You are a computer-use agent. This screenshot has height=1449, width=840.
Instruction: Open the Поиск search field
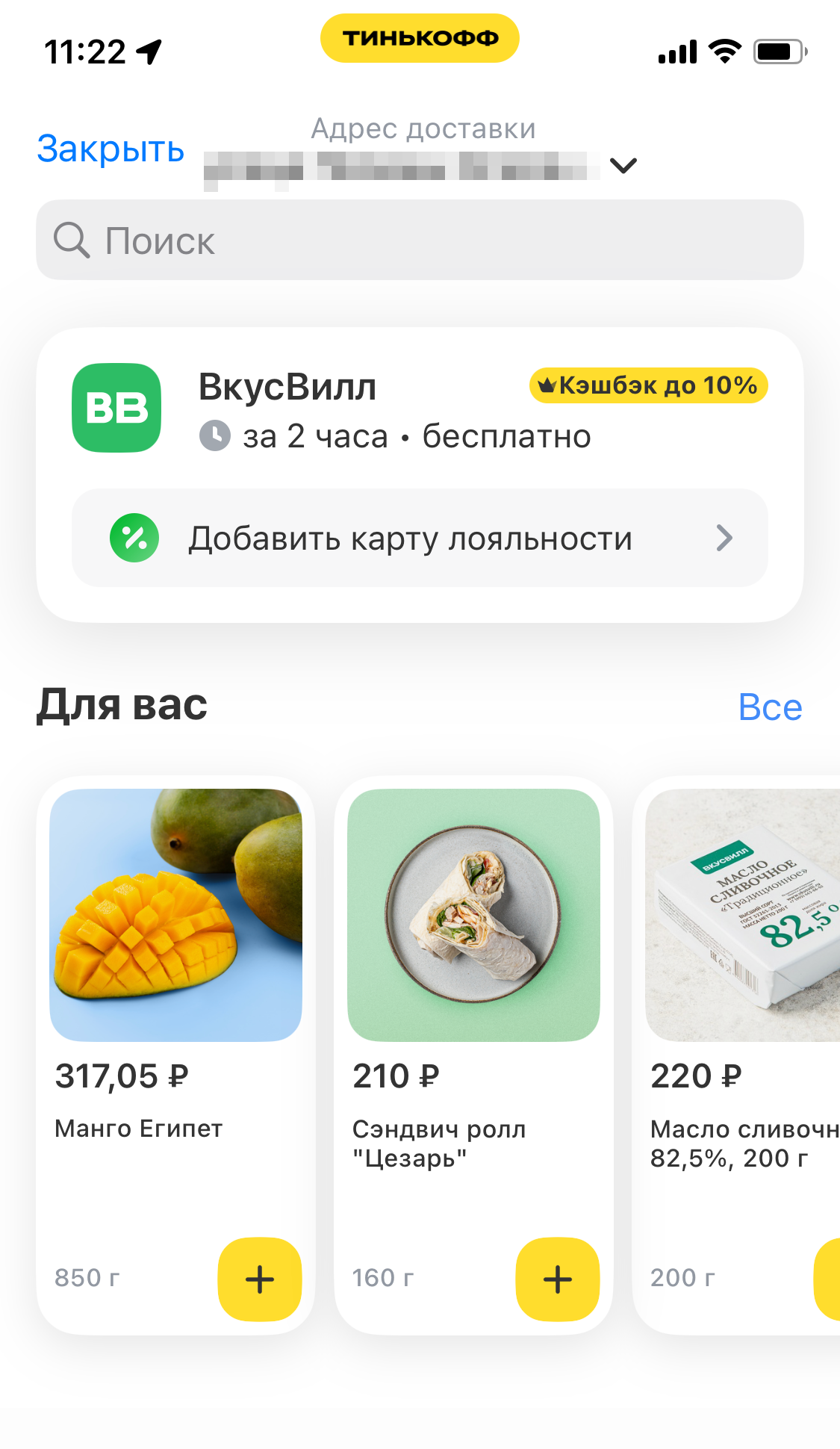[x=420, y=240]
